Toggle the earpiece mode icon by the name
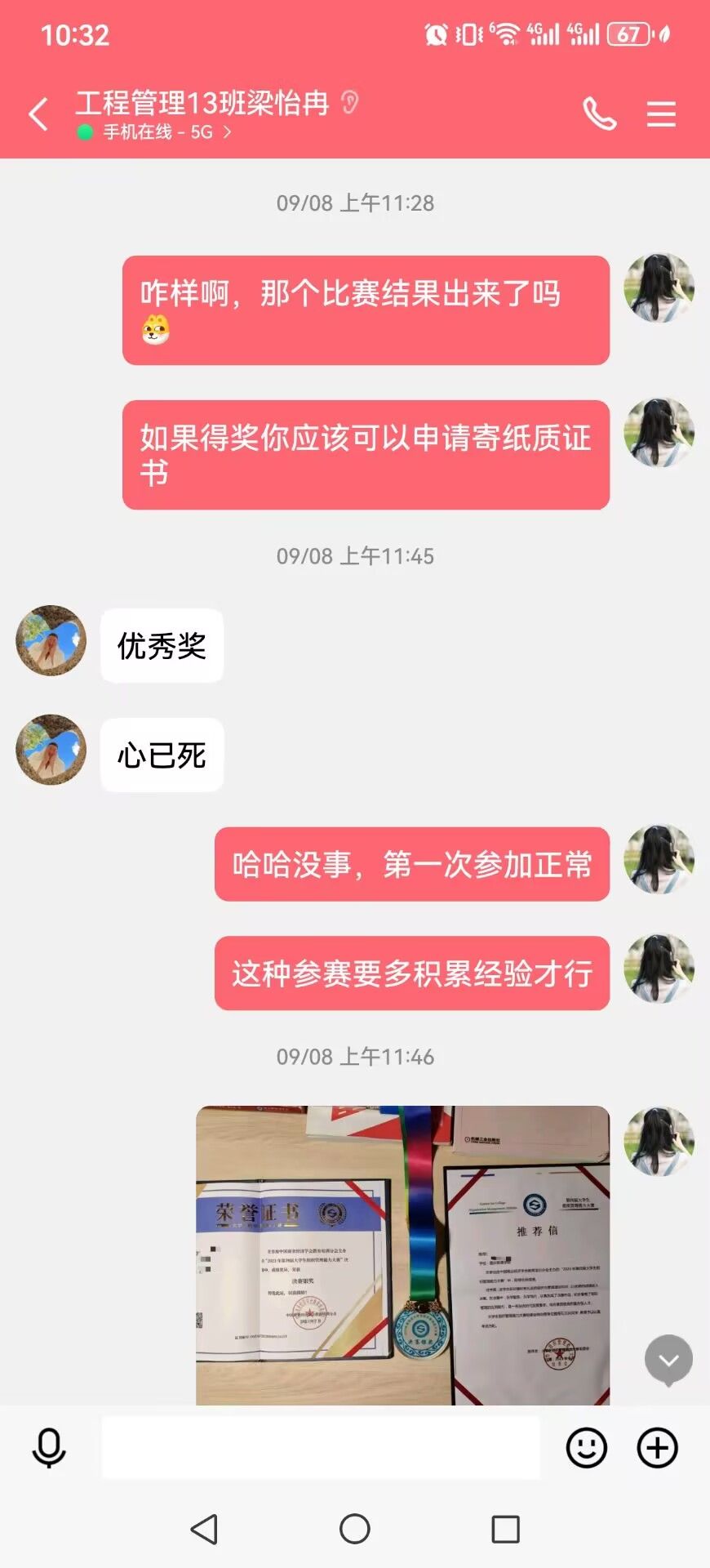Viewport: 710px width, 1568px height. tap(350, 103)
